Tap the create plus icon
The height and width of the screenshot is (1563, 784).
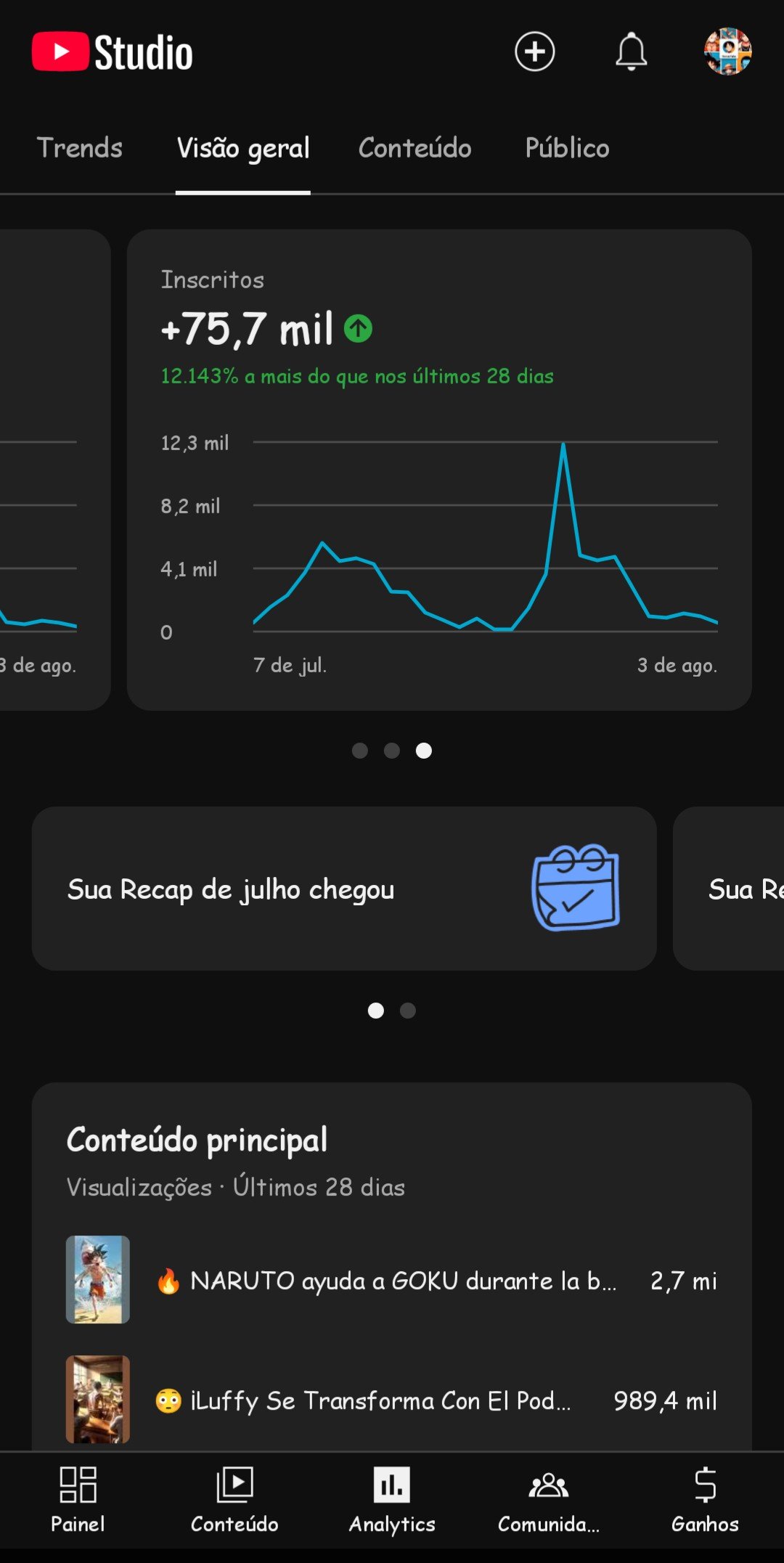click(535, 52)
